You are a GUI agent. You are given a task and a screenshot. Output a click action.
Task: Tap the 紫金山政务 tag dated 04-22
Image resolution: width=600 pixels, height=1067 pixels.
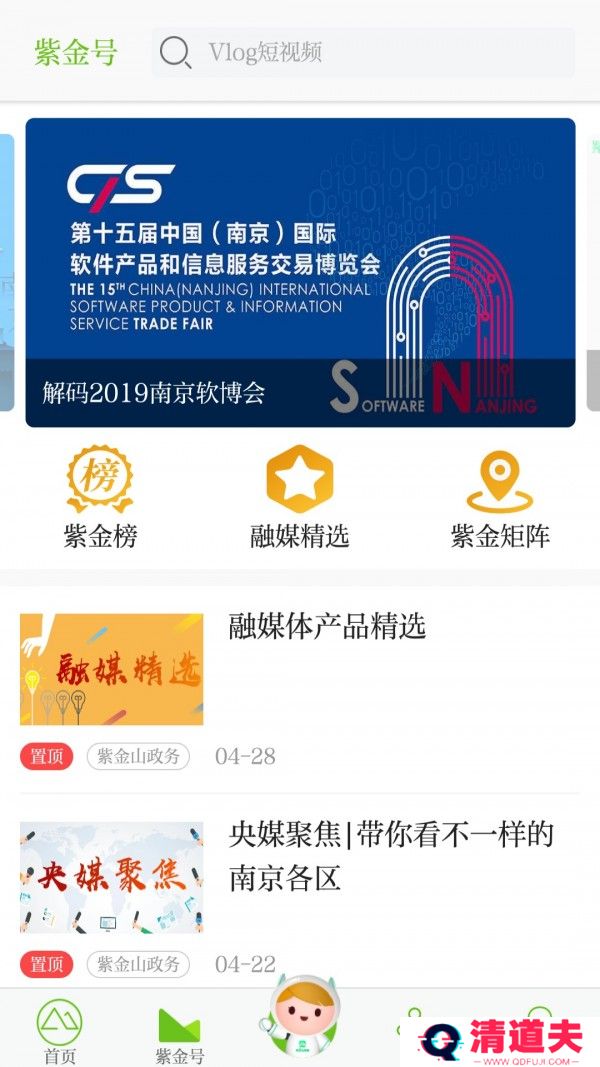(138, 964)
